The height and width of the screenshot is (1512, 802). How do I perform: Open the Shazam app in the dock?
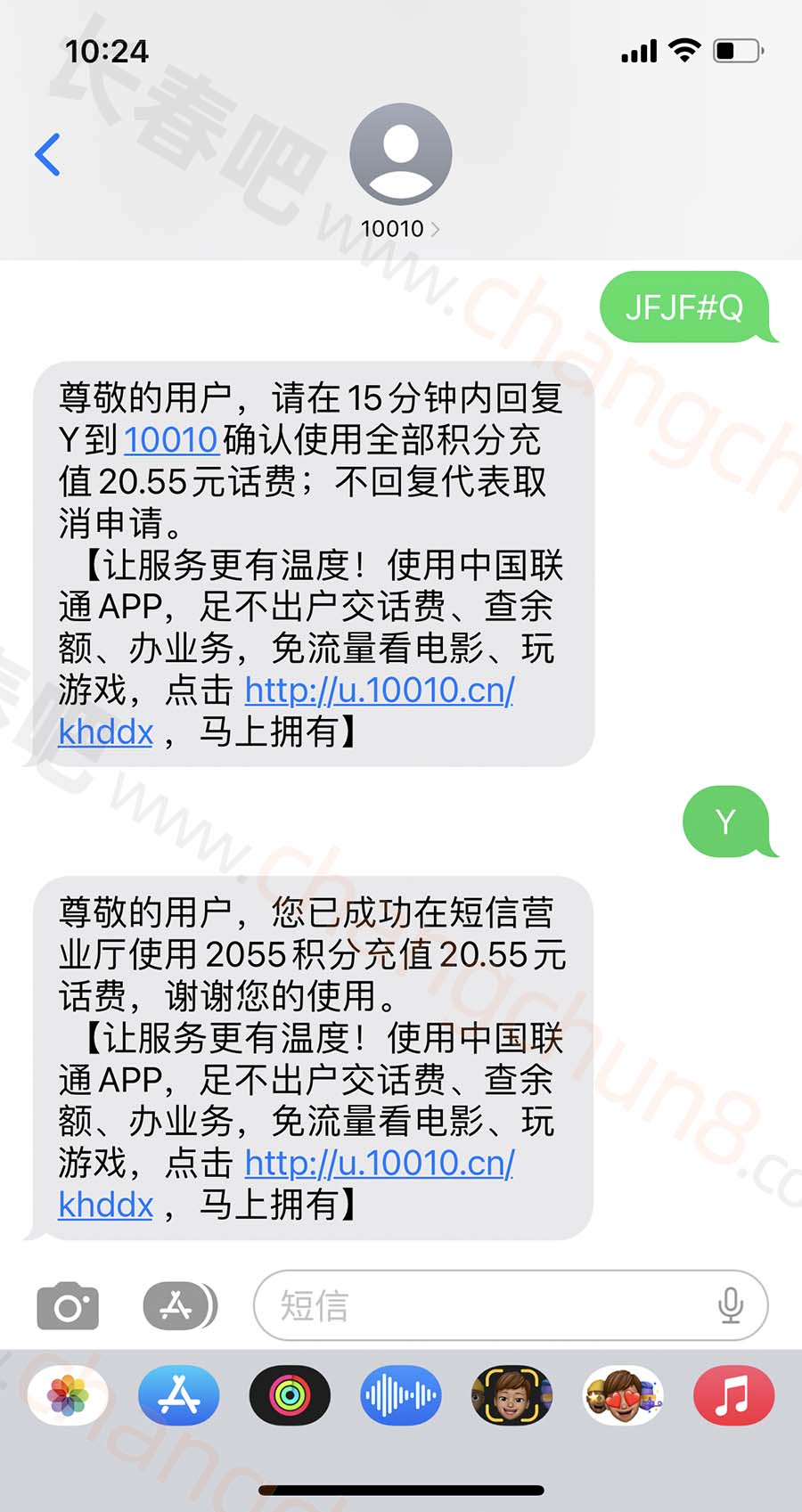pyautogui.click(x=399, y=1397)
